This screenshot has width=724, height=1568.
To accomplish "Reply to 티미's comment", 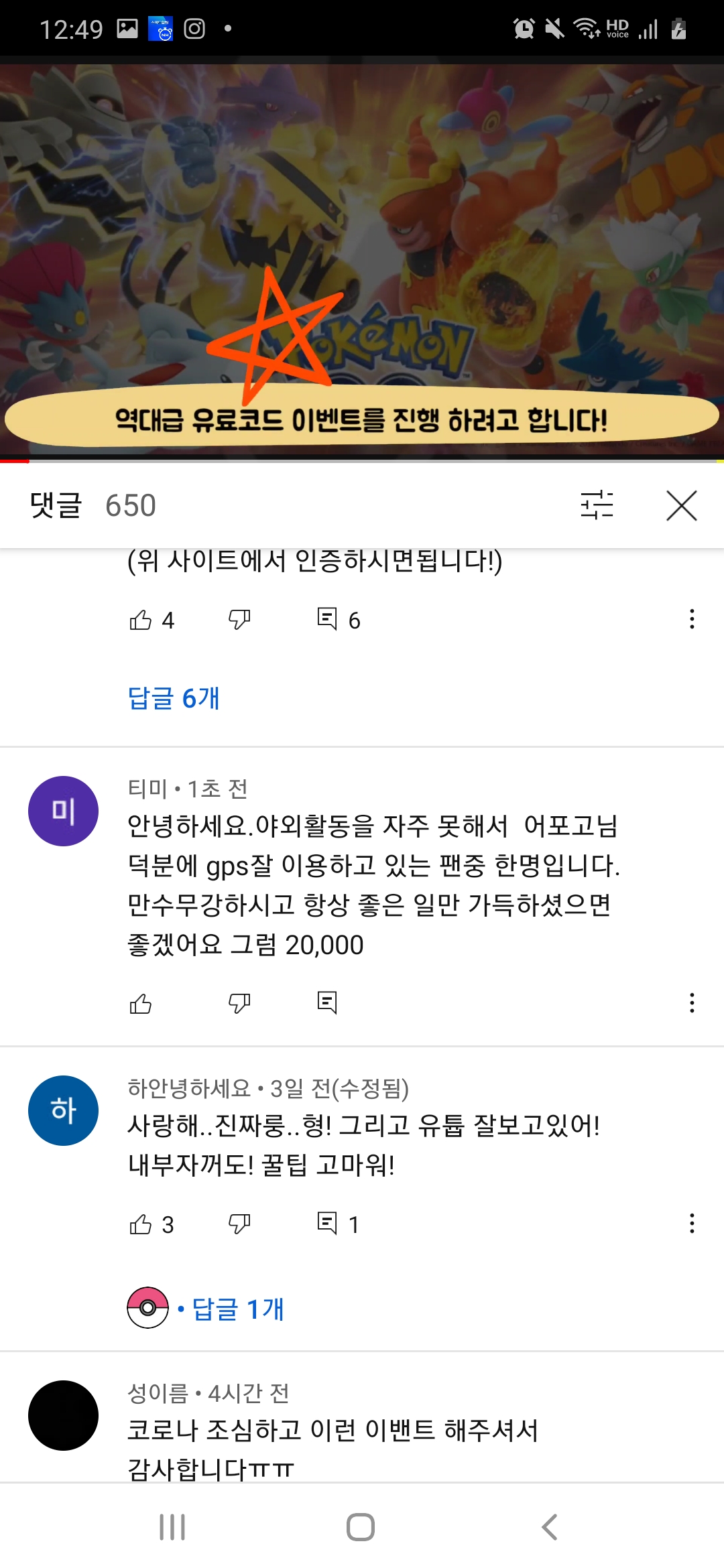I will click(327, 1003).
